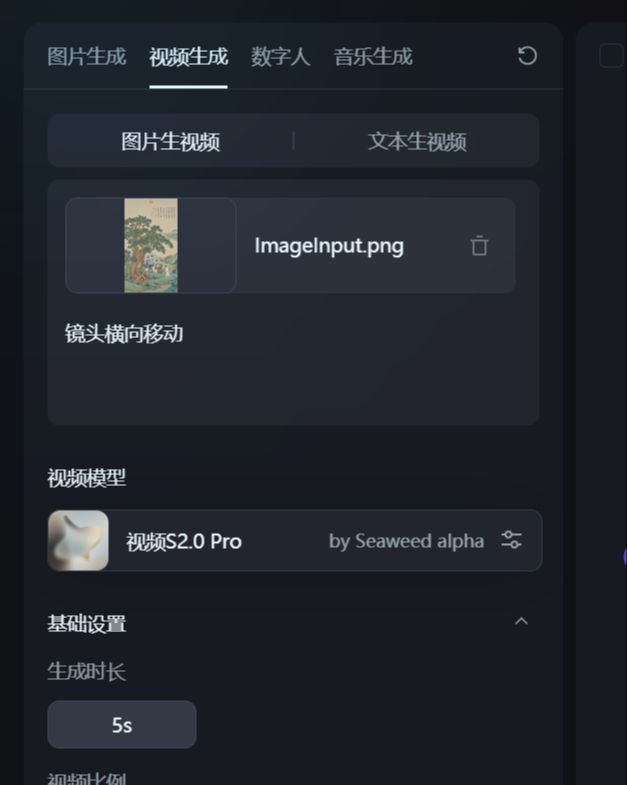Open the ImageInput.png thumbnail preview
Screen dimensions: 627x785
[151, 245]
